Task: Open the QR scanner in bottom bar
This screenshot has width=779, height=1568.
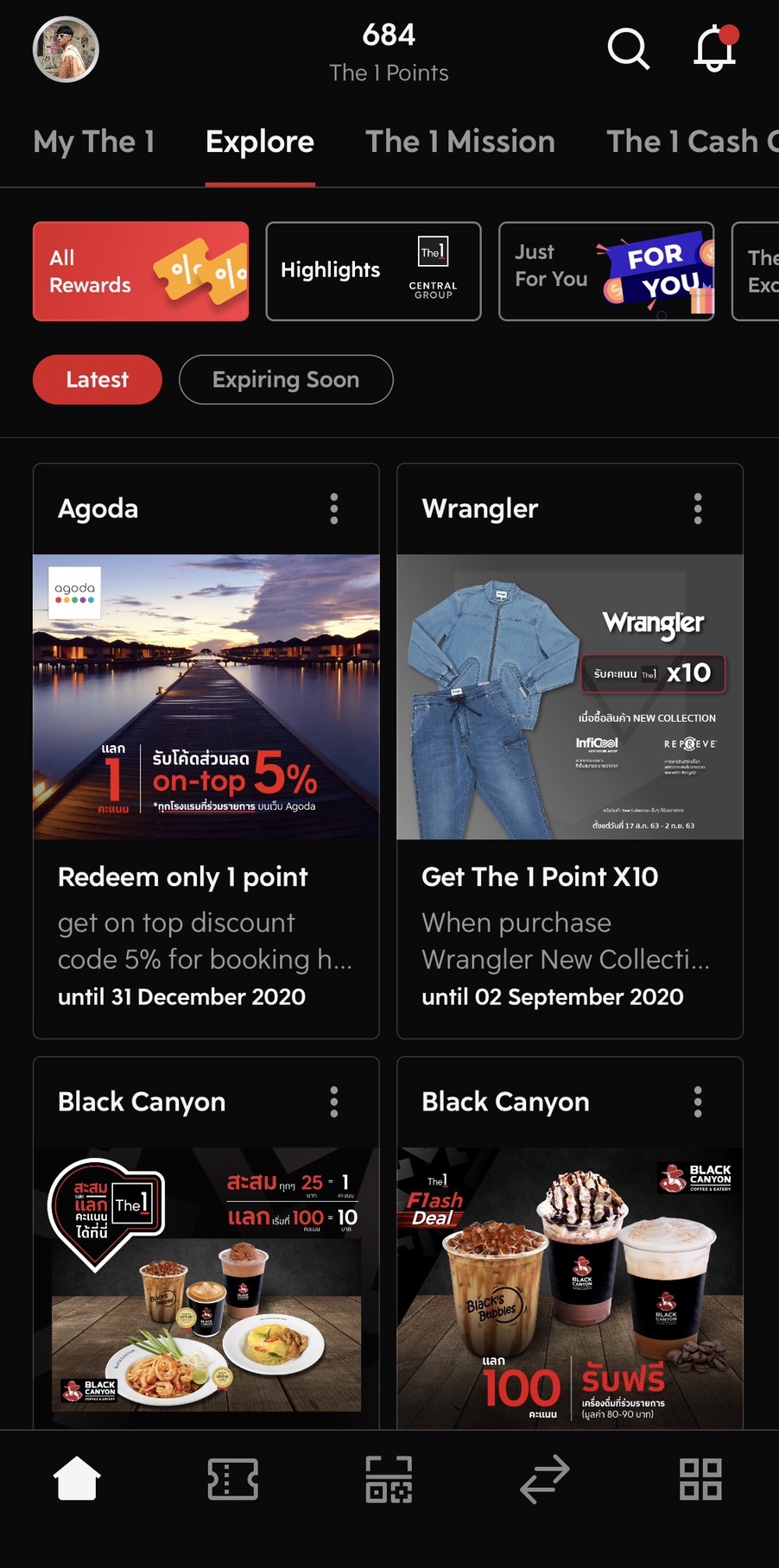Action: click(389, 1479)
